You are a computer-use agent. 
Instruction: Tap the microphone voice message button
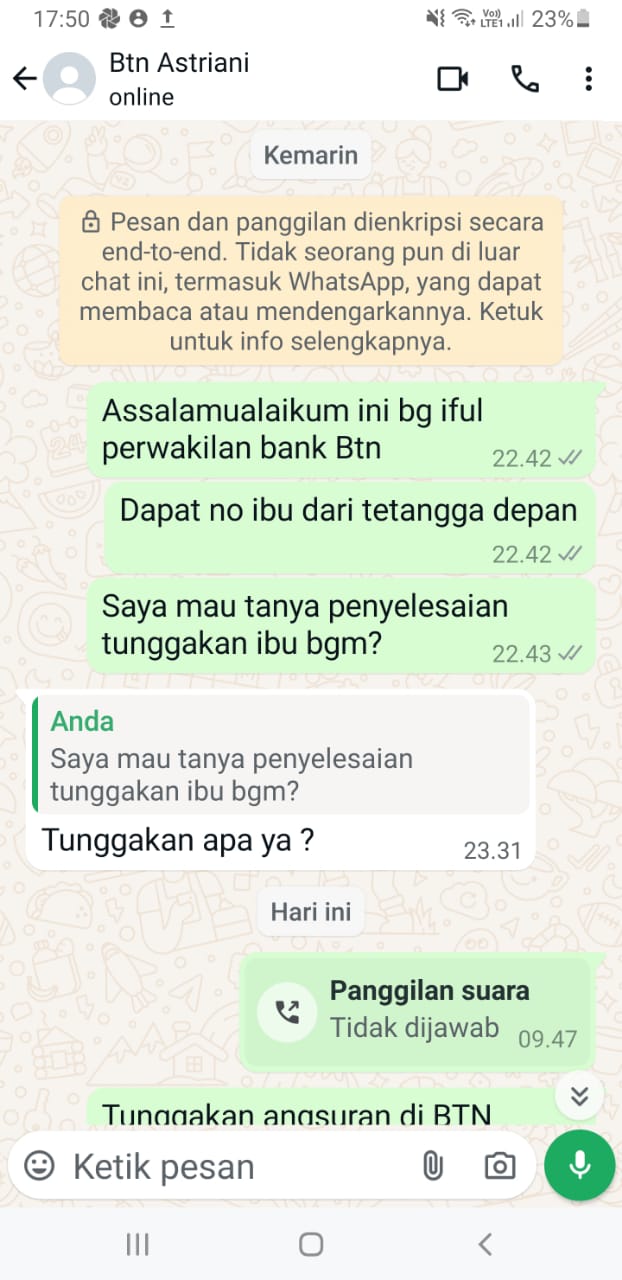pyautogui.click(x=579, y=1165)
